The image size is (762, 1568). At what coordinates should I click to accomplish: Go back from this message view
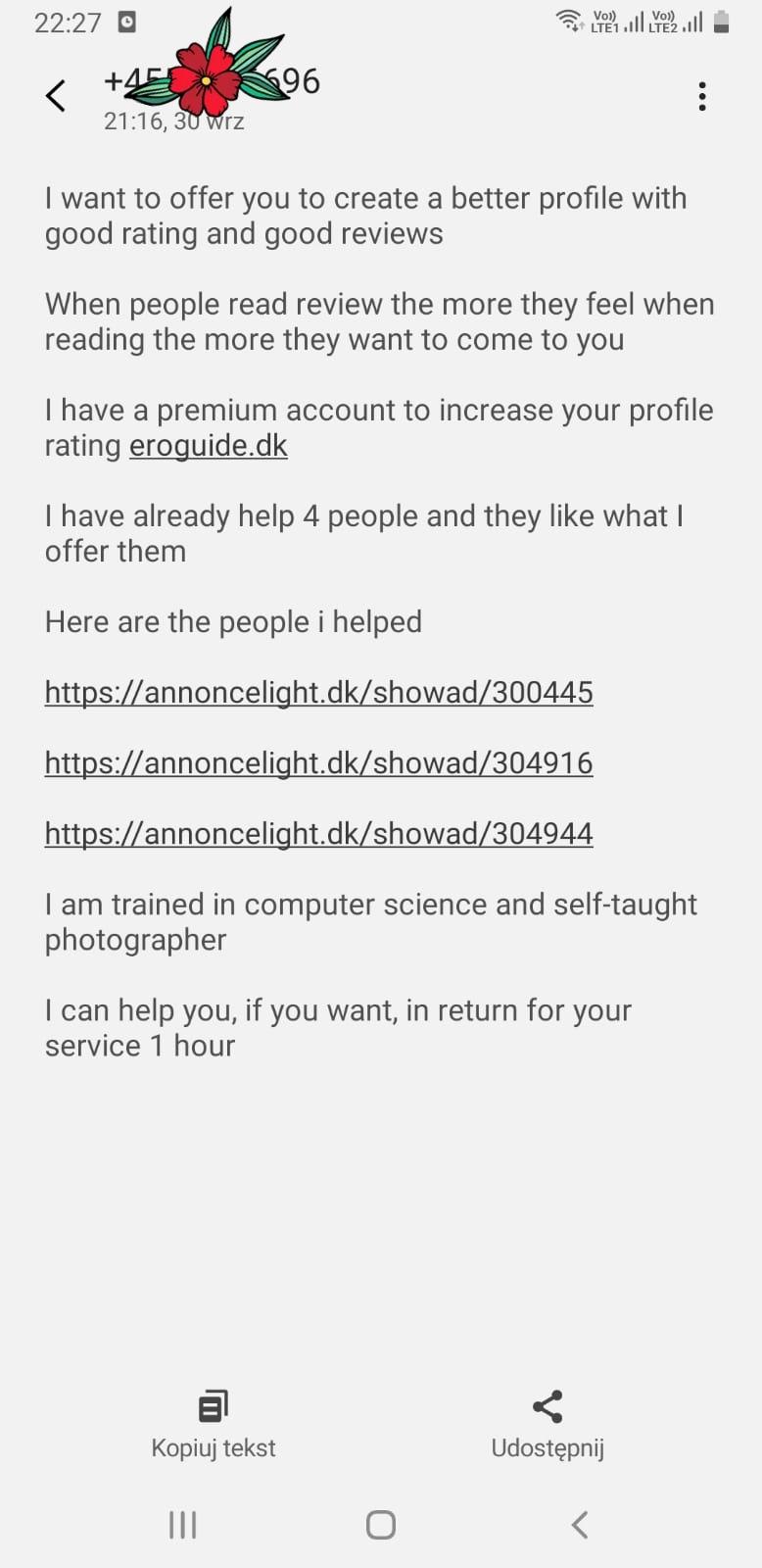(56, 96)
